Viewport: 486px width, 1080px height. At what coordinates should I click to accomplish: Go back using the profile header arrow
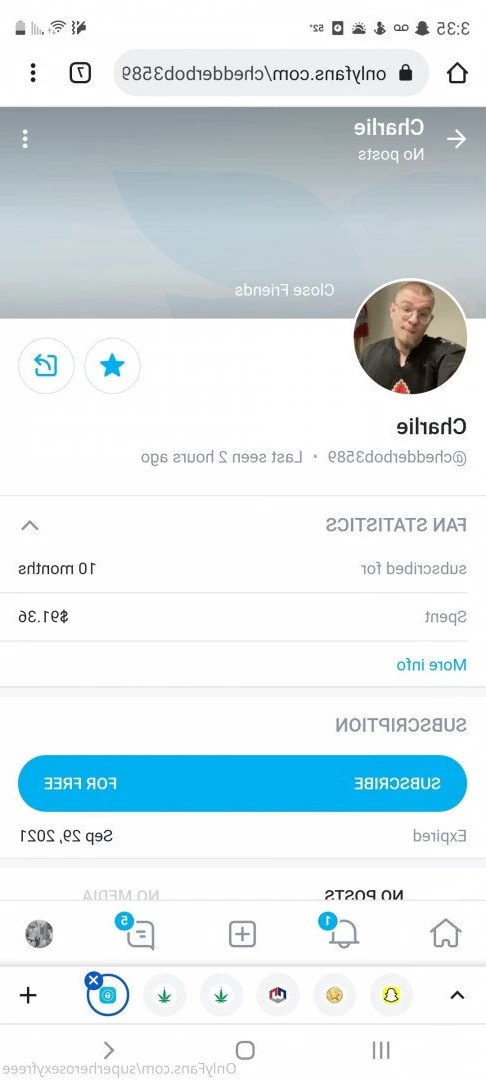click(x=456, y=139)
